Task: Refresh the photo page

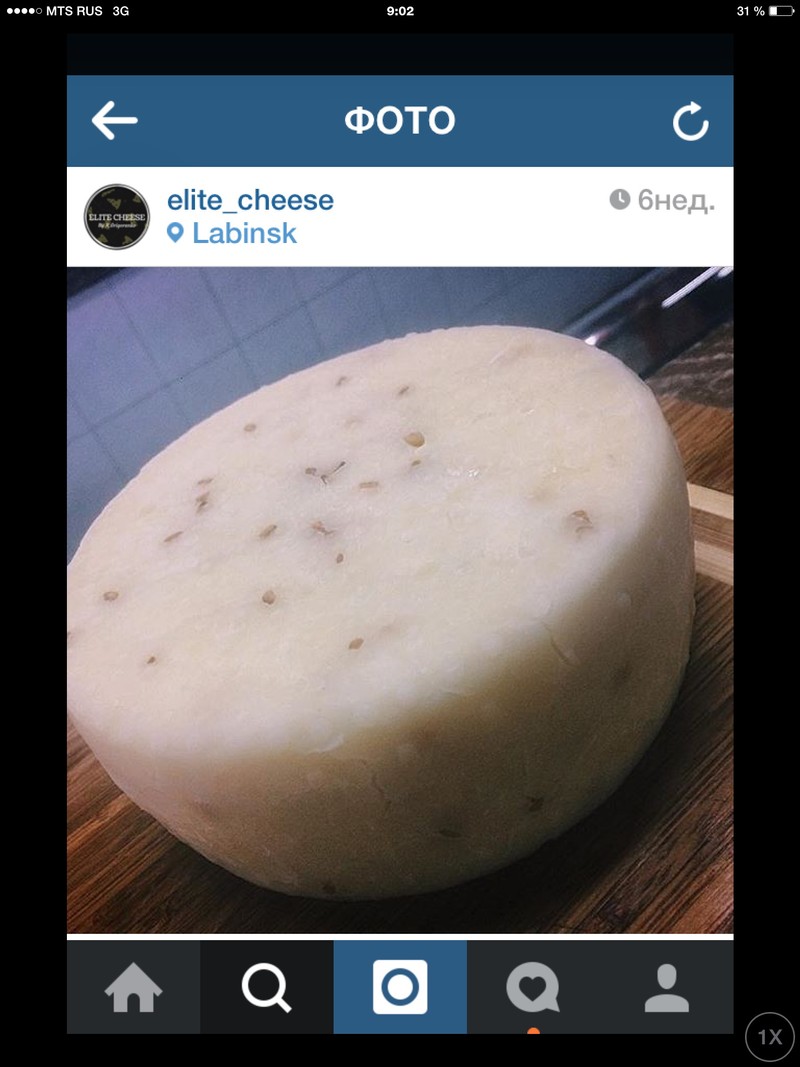Action: 690,122
